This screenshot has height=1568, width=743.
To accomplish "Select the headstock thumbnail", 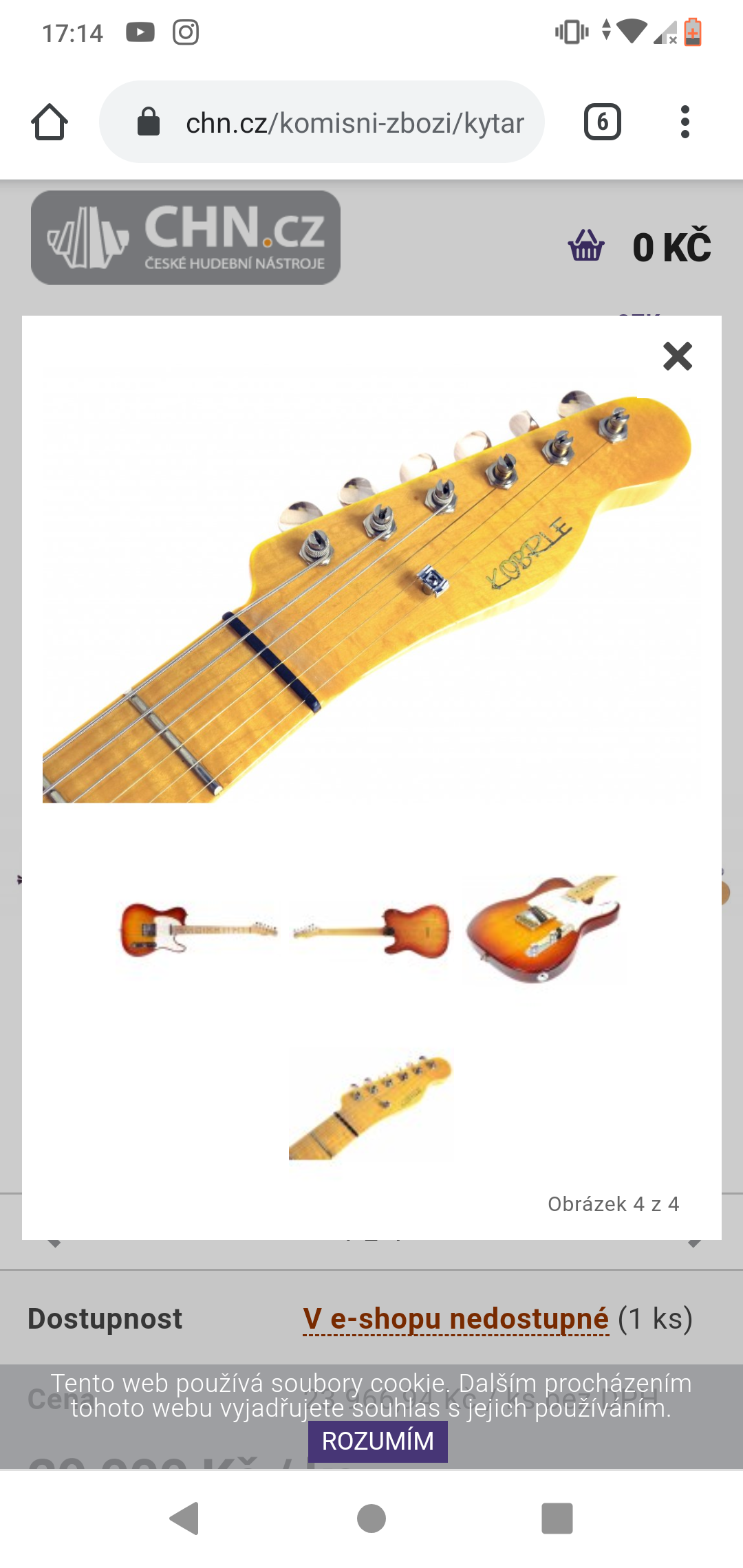I will click(x=371, y=1104).
